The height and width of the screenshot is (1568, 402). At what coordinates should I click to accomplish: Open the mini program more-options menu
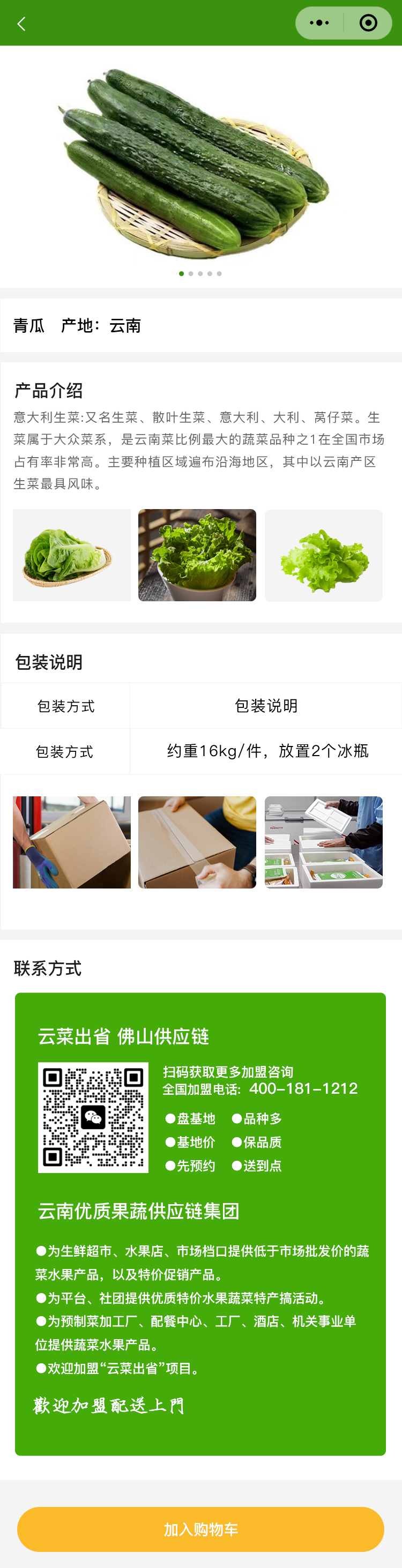pos(319,23)
